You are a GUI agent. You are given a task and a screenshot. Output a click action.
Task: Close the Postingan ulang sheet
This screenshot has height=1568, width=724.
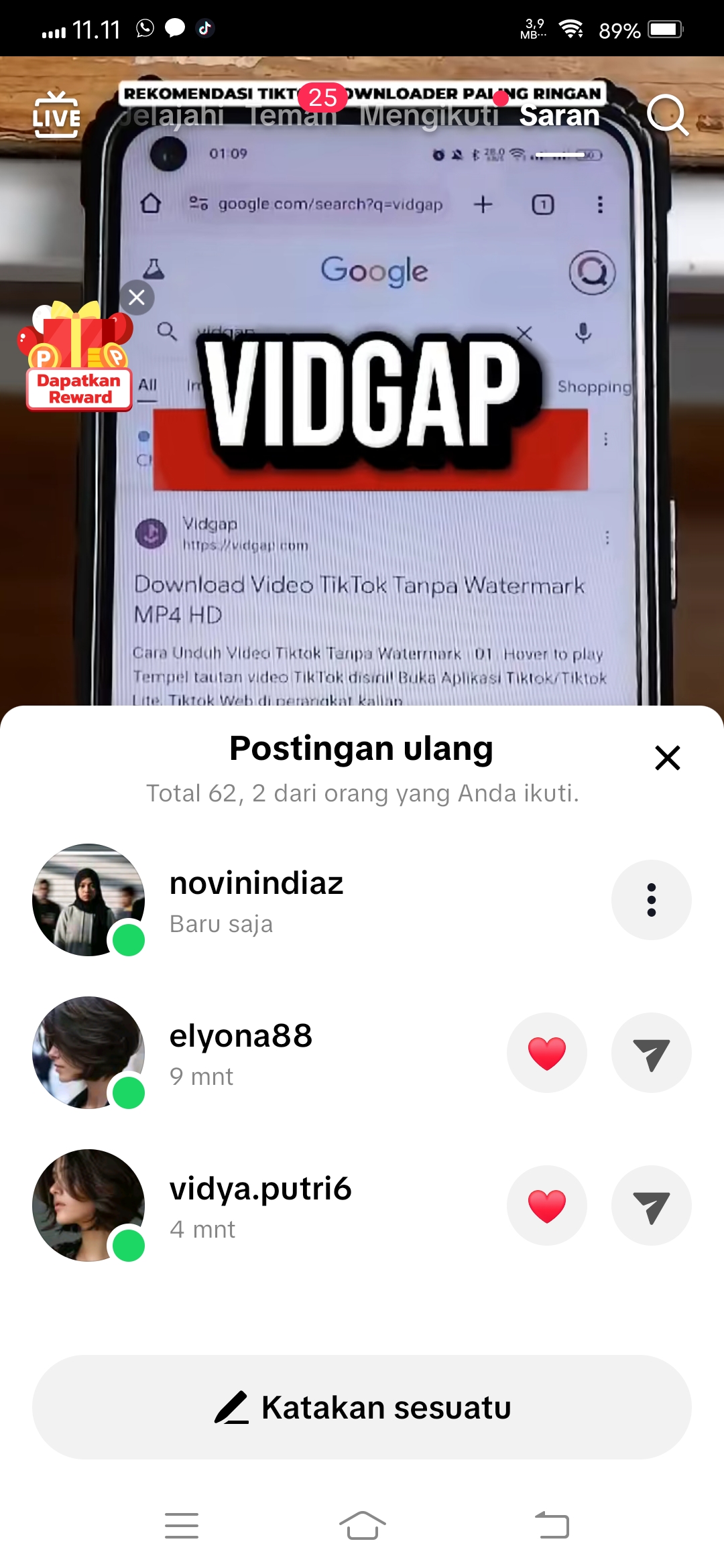click(667, 758)
